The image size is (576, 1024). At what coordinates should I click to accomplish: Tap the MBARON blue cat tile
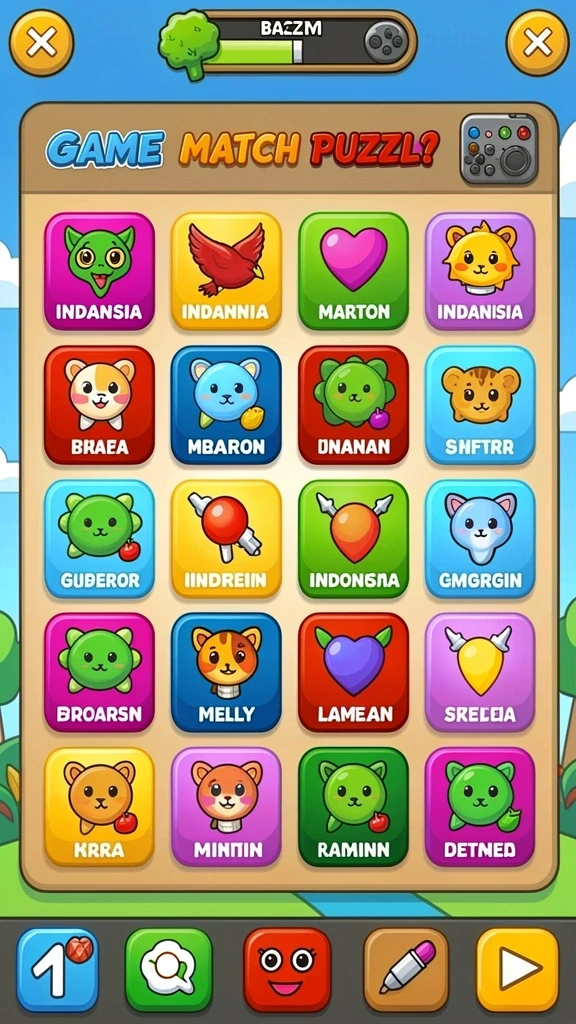(227, 405)
